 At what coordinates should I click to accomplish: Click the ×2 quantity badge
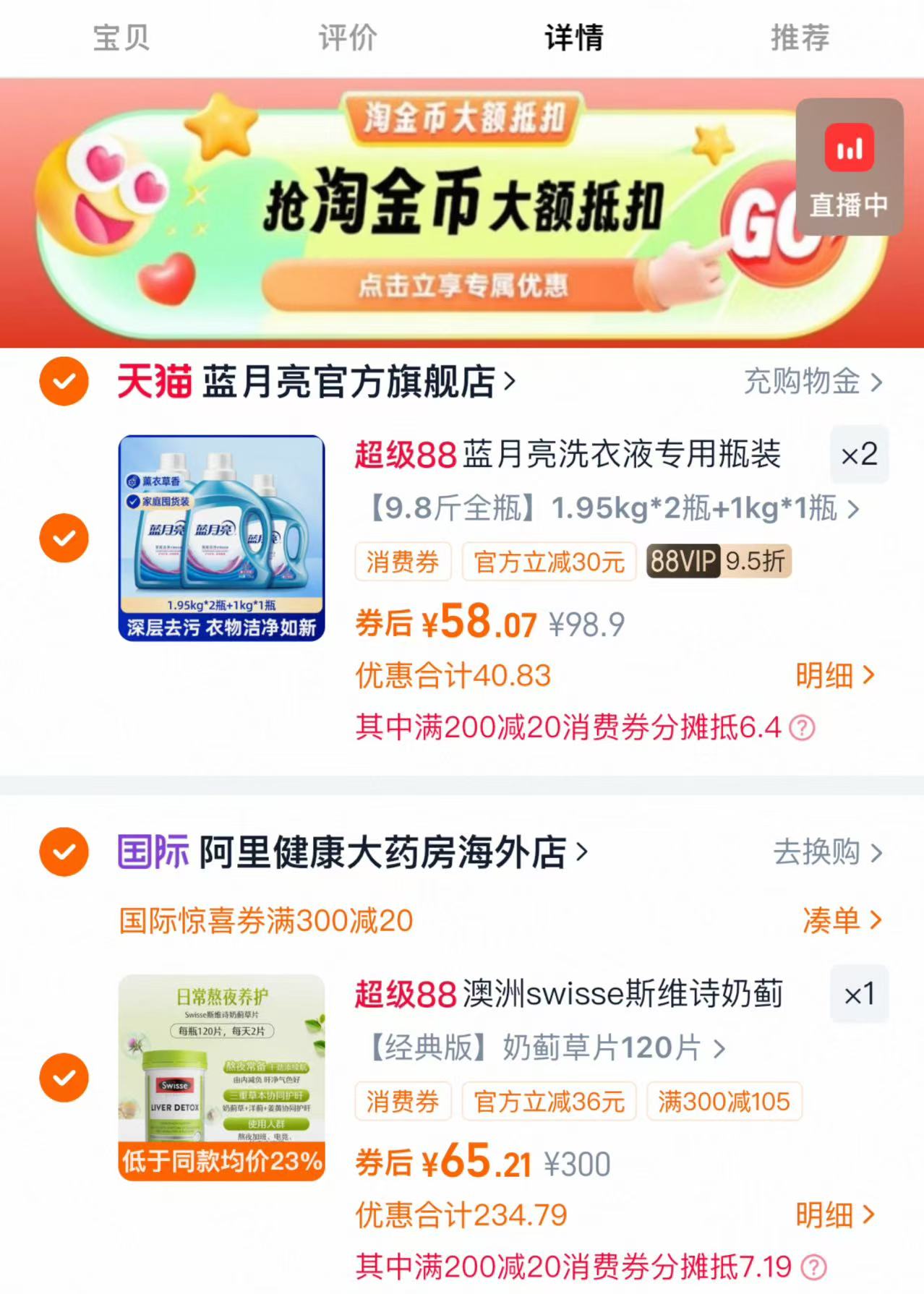(859, 456)
